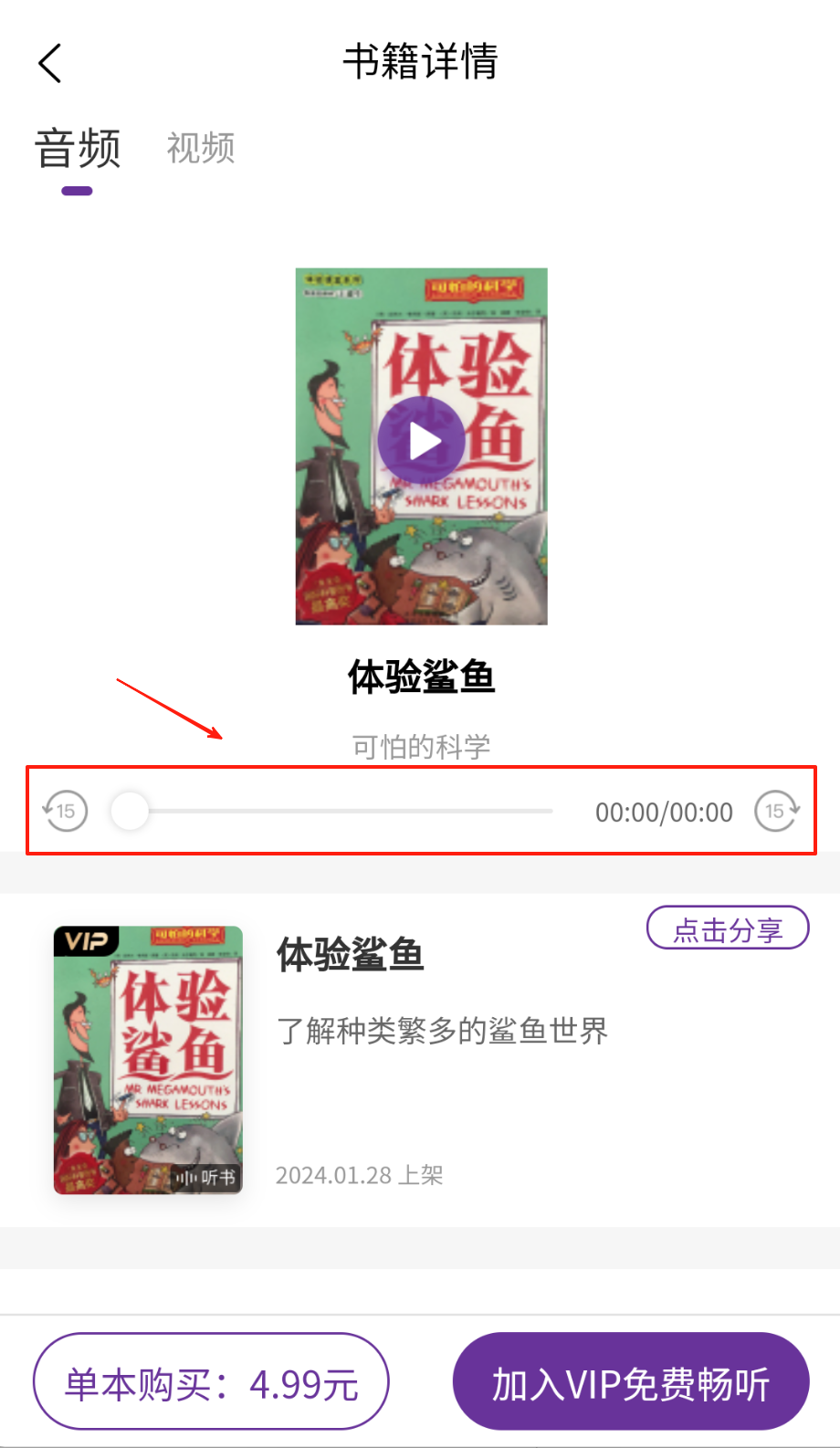Join VIP with 加入VIP免费畅听
The image size is (840, 1448).
pos(631,1382)
